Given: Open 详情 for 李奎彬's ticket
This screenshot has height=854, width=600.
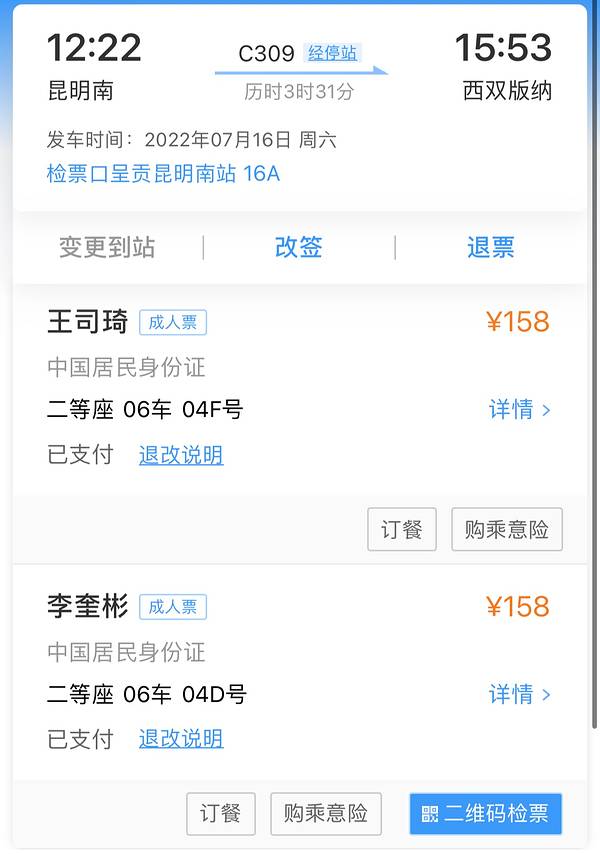Looking at the screenshot, I should [x=519, y=694].
